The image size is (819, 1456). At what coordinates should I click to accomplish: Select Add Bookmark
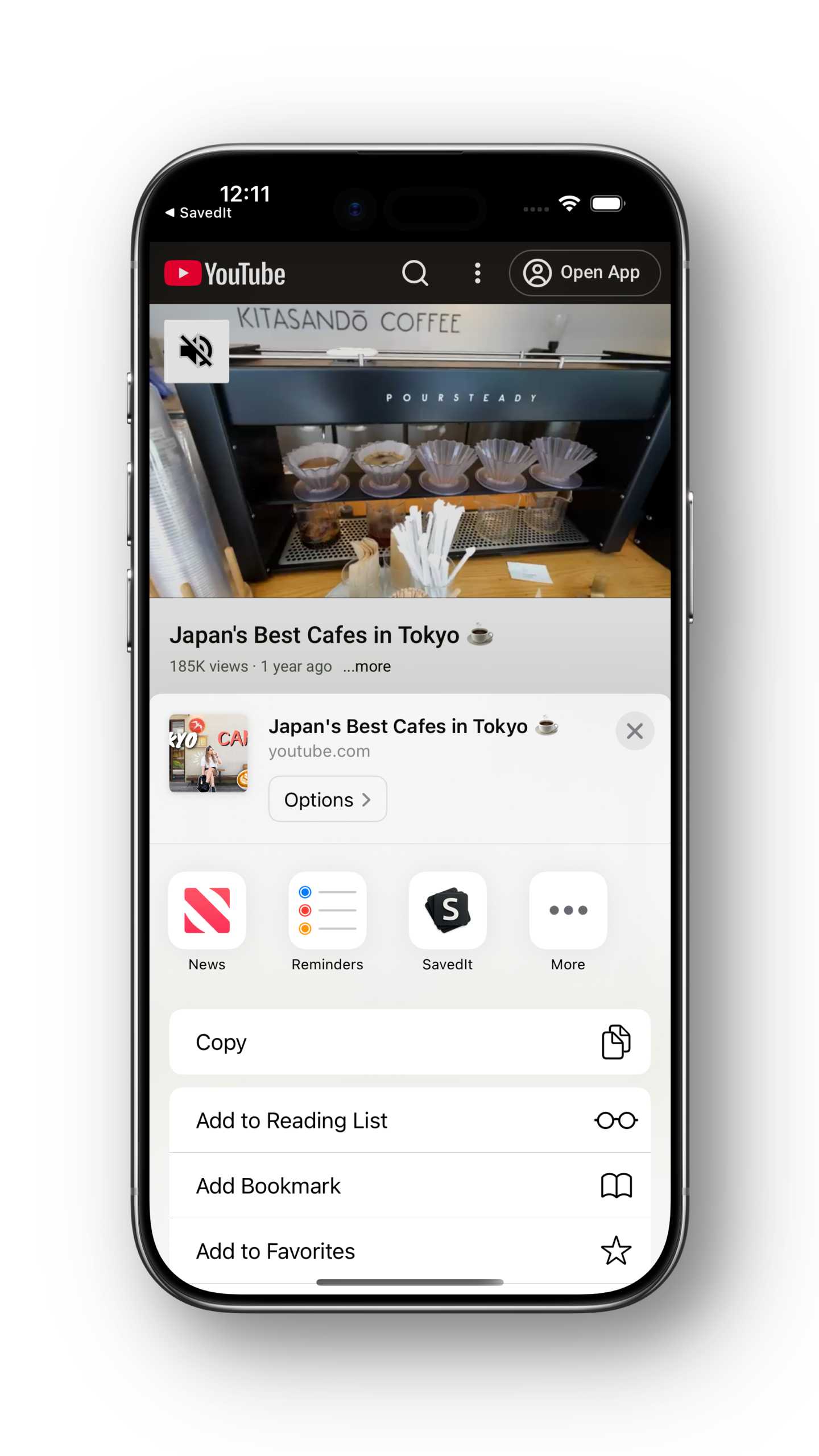(409, 1186)
